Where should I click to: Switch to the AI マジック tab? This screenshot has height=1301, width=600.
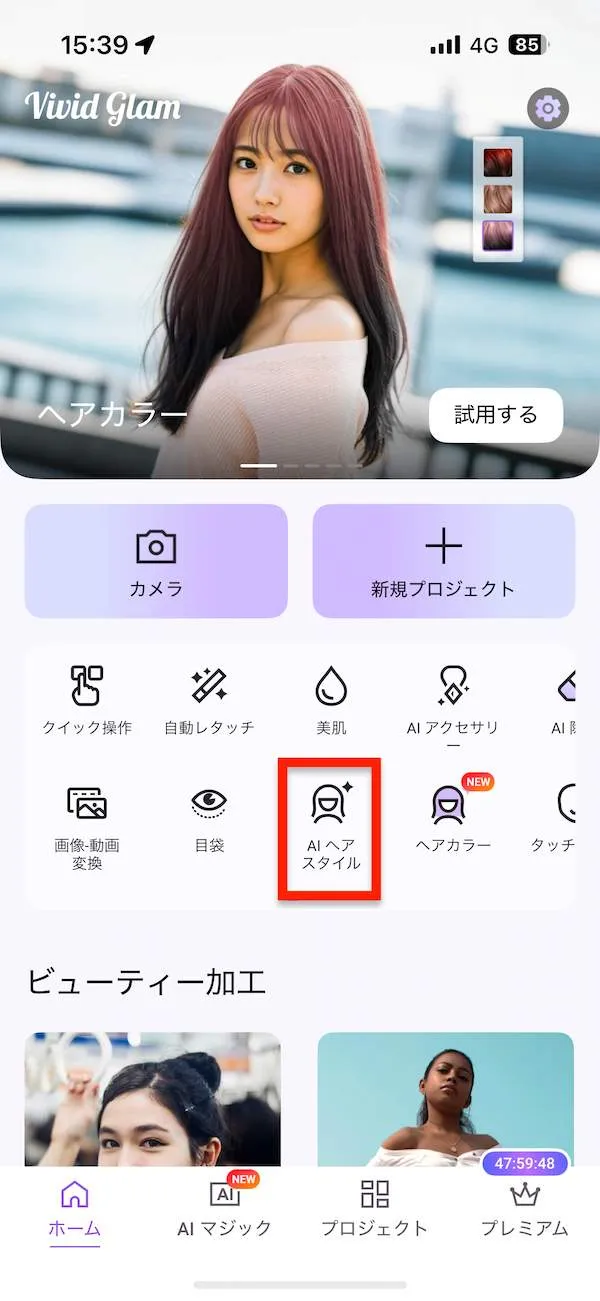tap(224, 1208)
